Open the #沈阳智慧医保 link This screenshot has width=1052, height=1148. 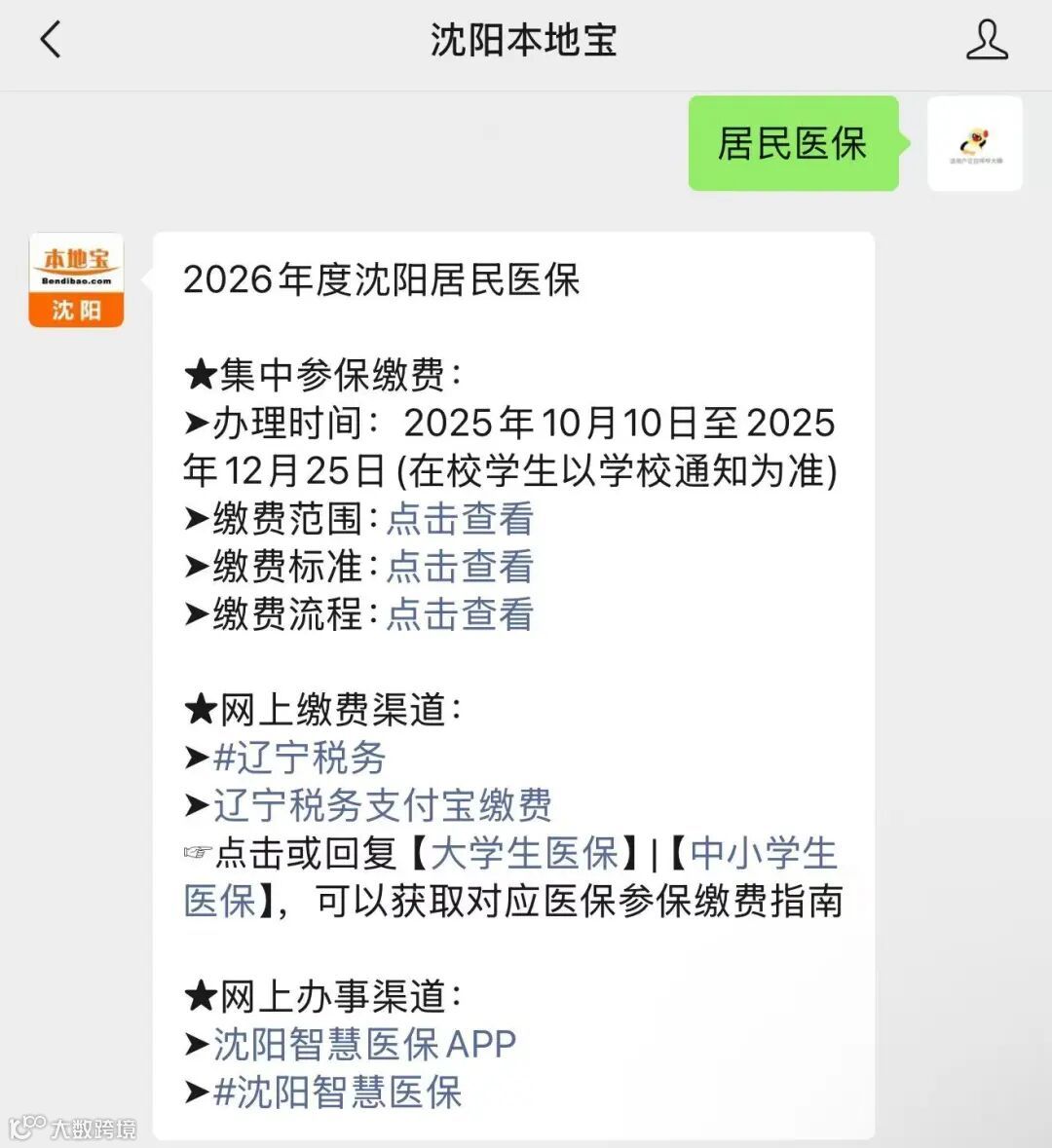pos(337,1092)
